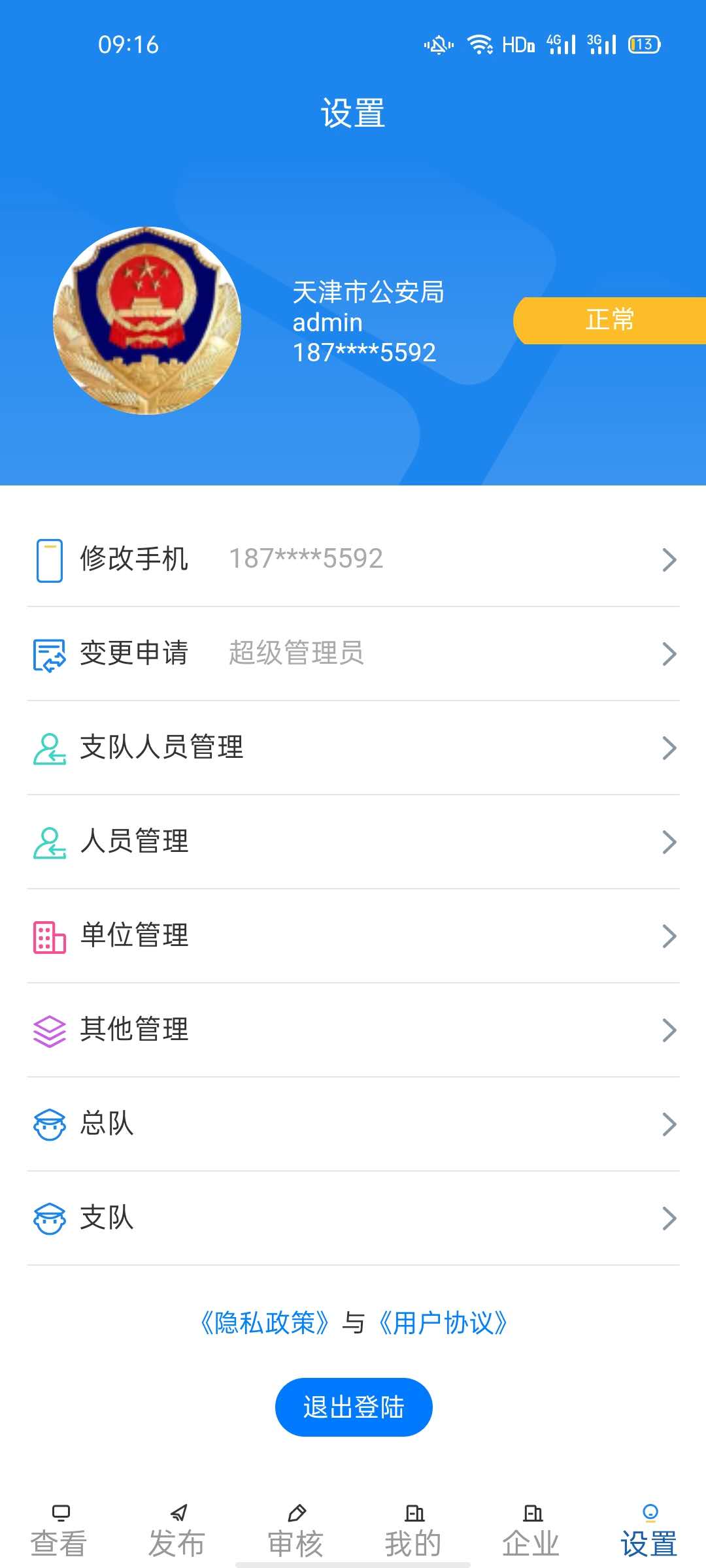706x1568 pixels.
Task: Tap the 退出登陆 button
Action: [353, 1407]
